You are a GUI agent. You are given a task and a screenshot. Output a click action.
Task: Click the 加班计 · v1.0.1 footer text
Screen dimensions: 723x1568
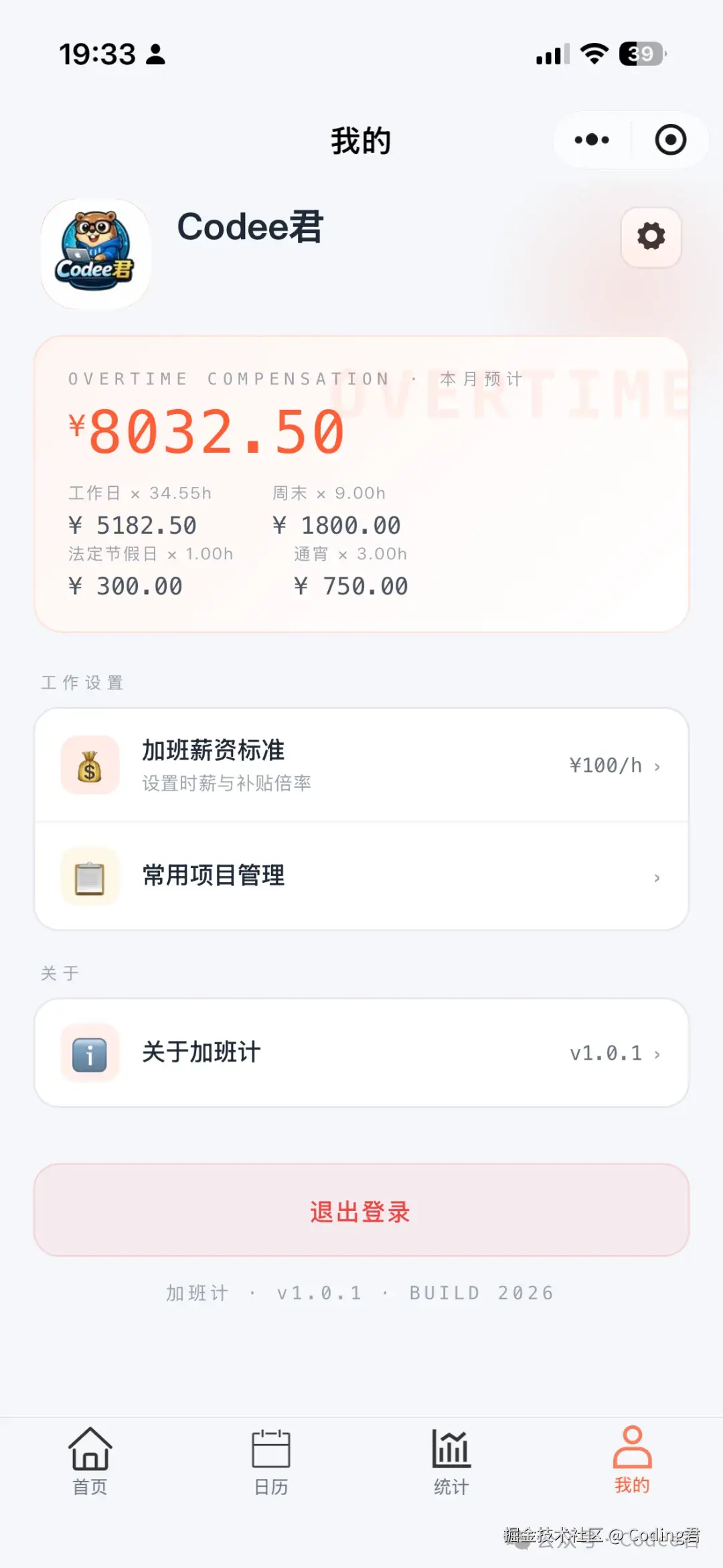[360, 1292]
